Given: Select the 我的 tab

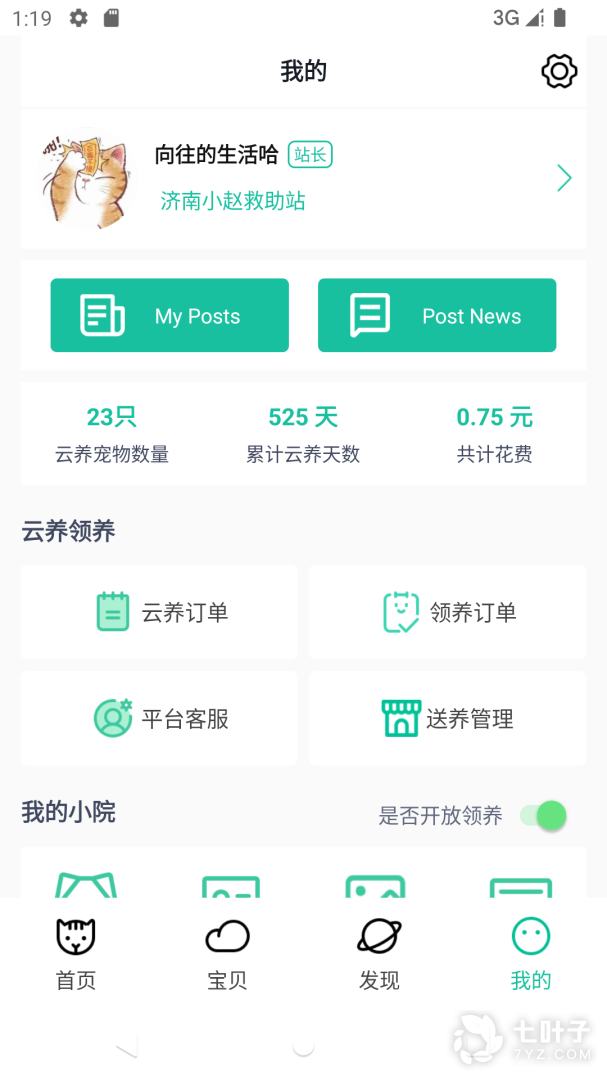Looking at the screenshot, I should (531, 954).
